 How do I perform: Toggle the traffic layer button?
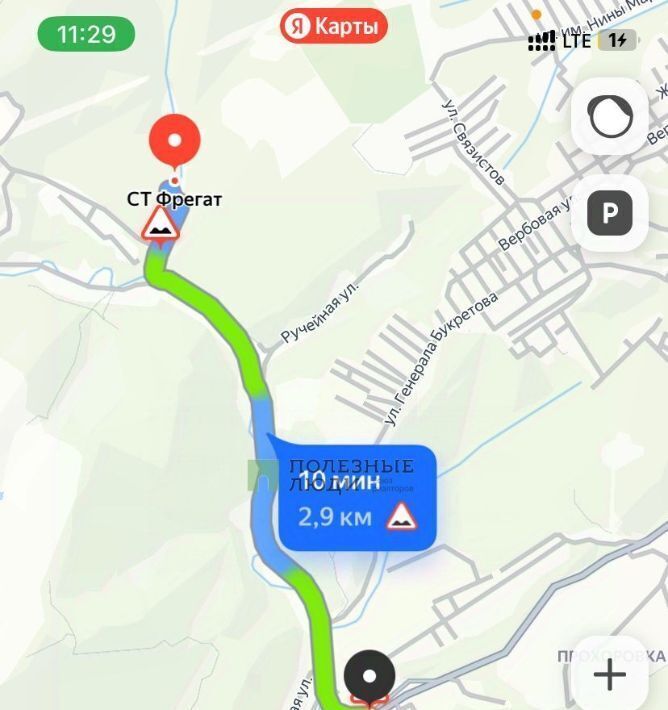click(610, 119)
